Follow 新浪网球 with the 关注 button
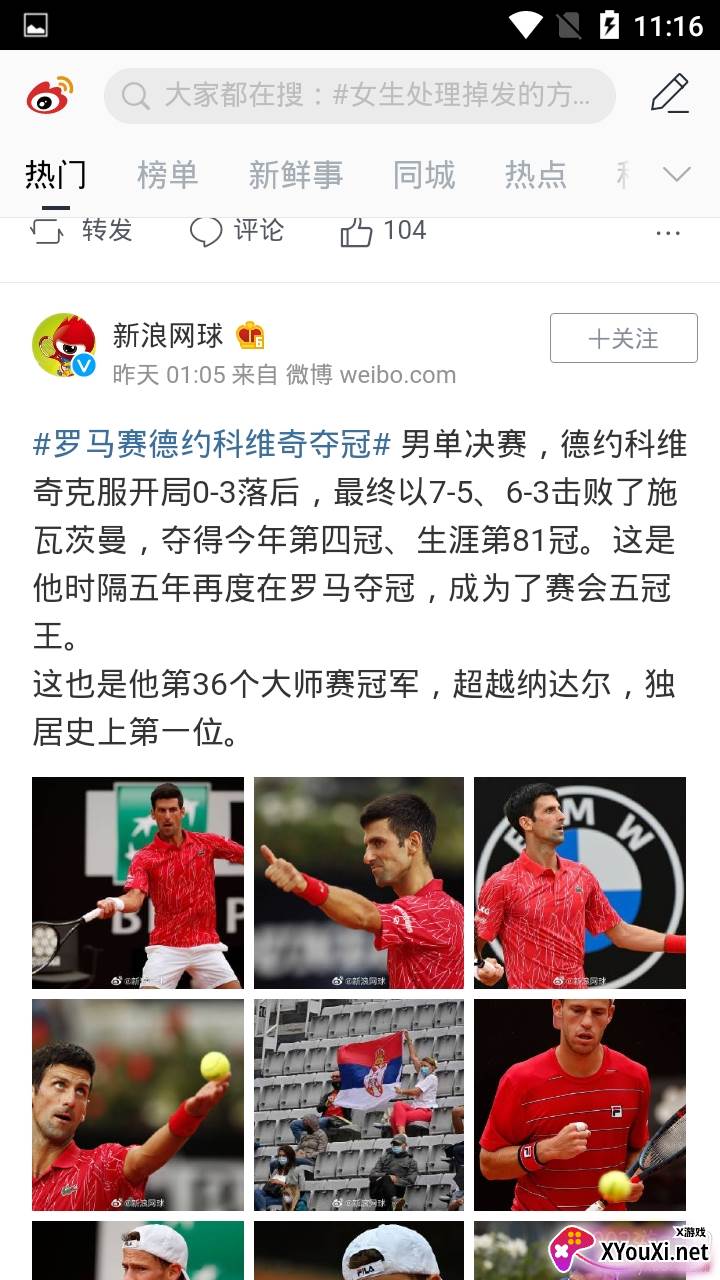 [623, 338]
